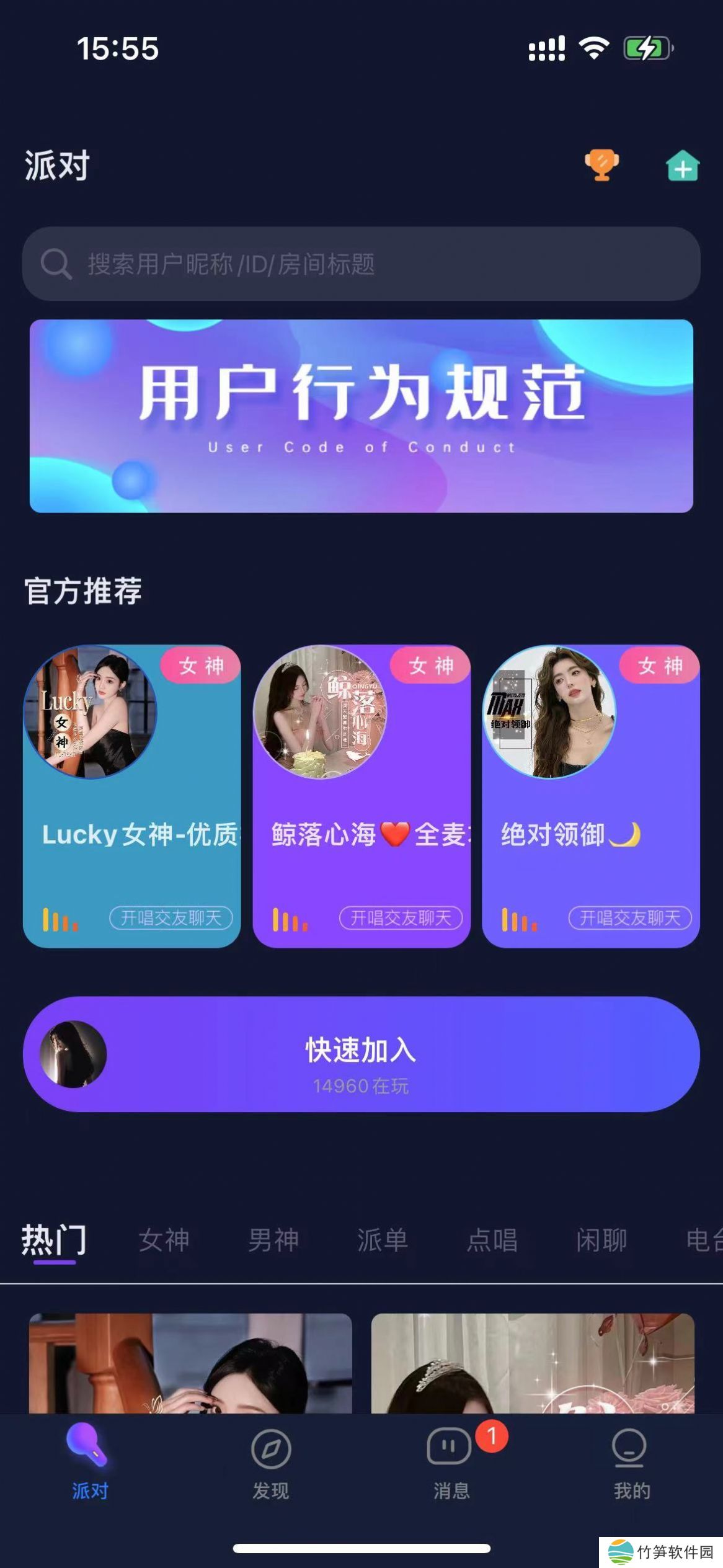Image resolution: width=723 pixels, height=1568 pixels.
Task: Tap the 快速加入 quick join button
Action: tap(361, 1054)
